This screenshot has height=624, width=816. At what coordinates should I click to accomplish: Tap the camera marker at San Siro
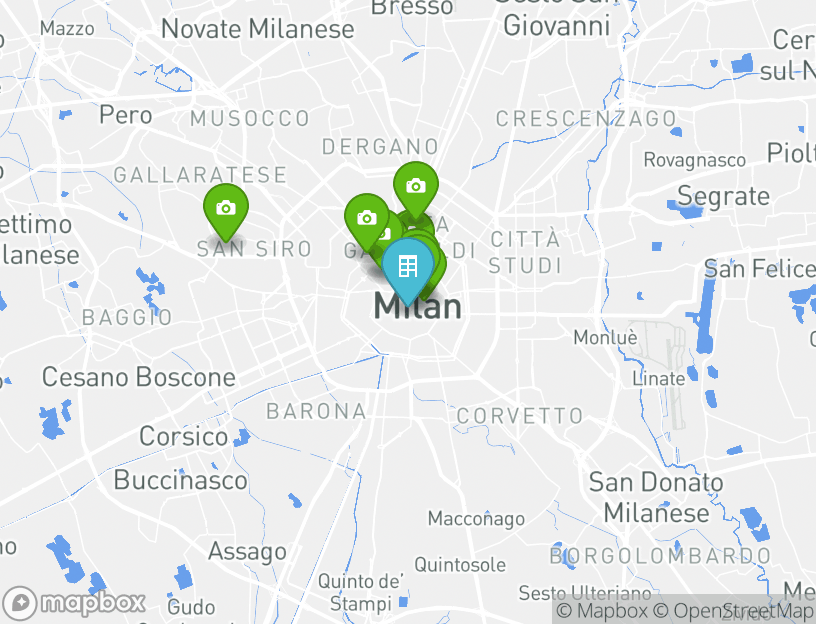[x=226, y=208]
